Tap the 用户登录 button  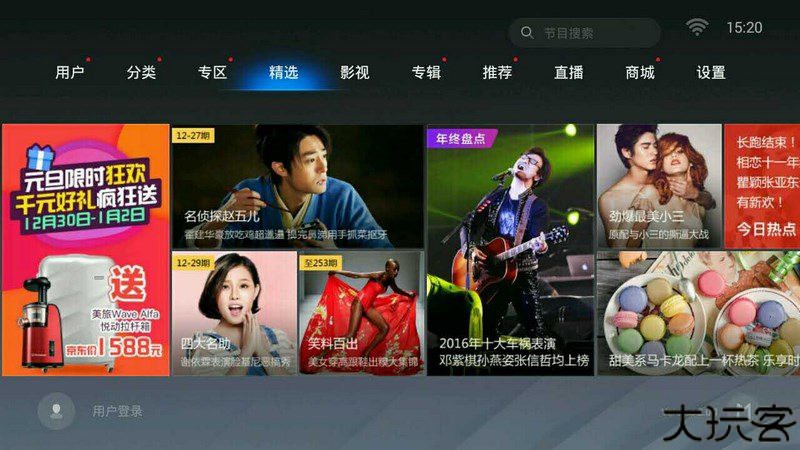[95, 411]
